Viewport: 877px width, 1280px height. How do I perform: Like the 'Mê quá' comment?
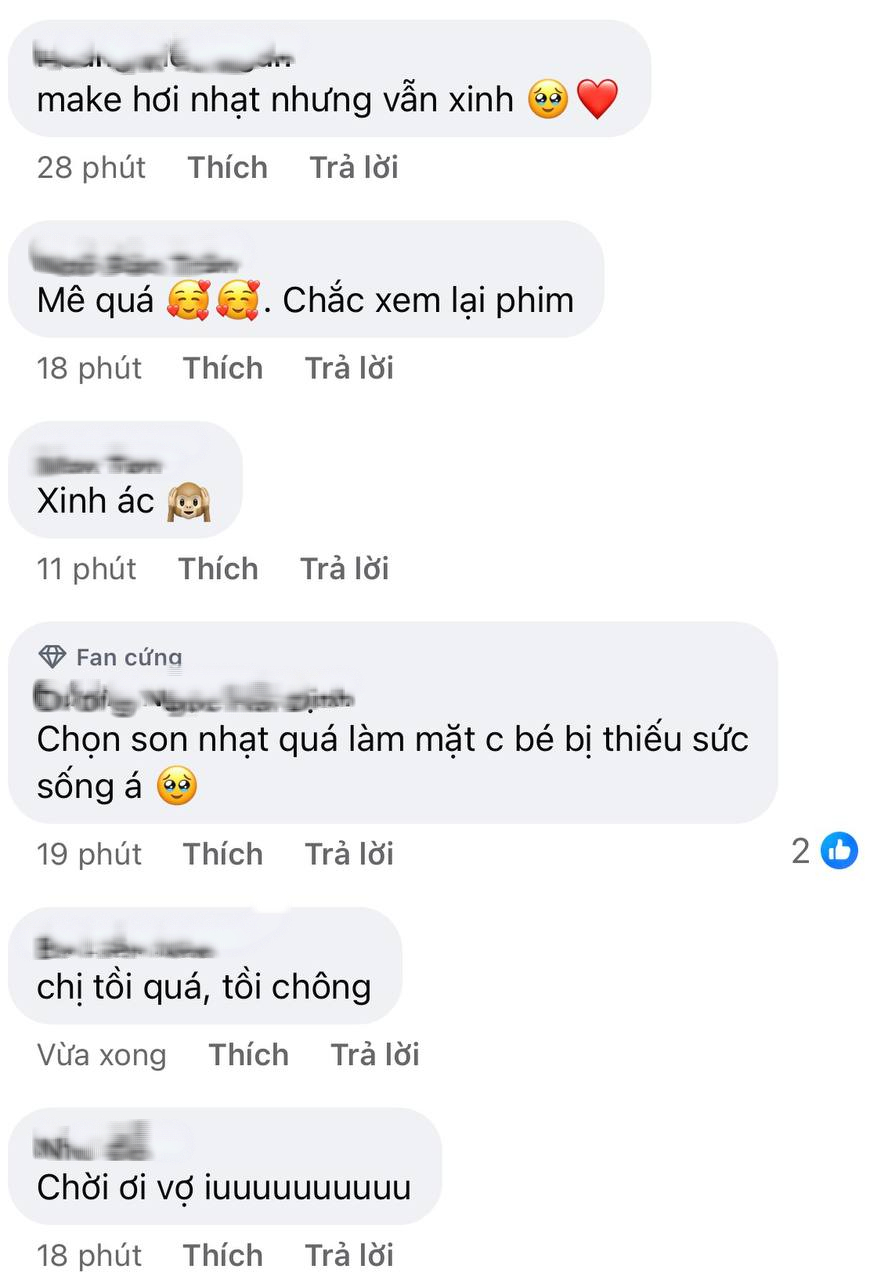click(x=222, y=368)
